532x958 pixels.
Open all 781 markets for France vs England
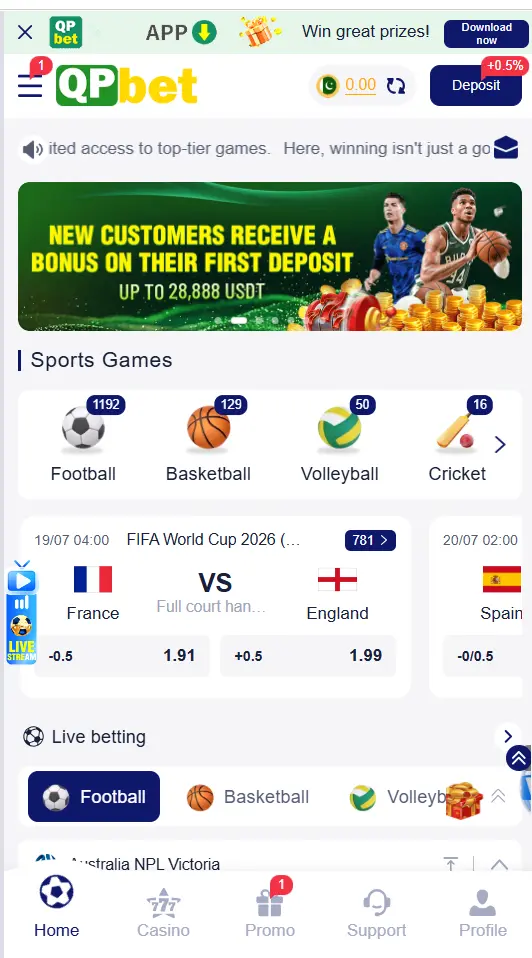tap(370, 540)
